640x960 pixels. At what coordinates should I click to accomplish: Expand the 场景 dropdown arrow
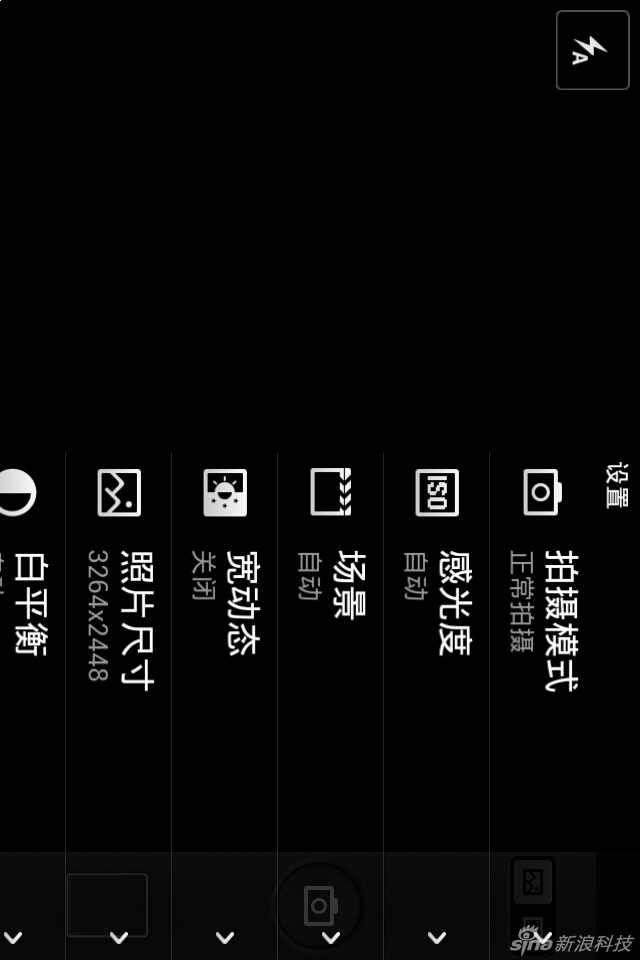coord(331,937)
